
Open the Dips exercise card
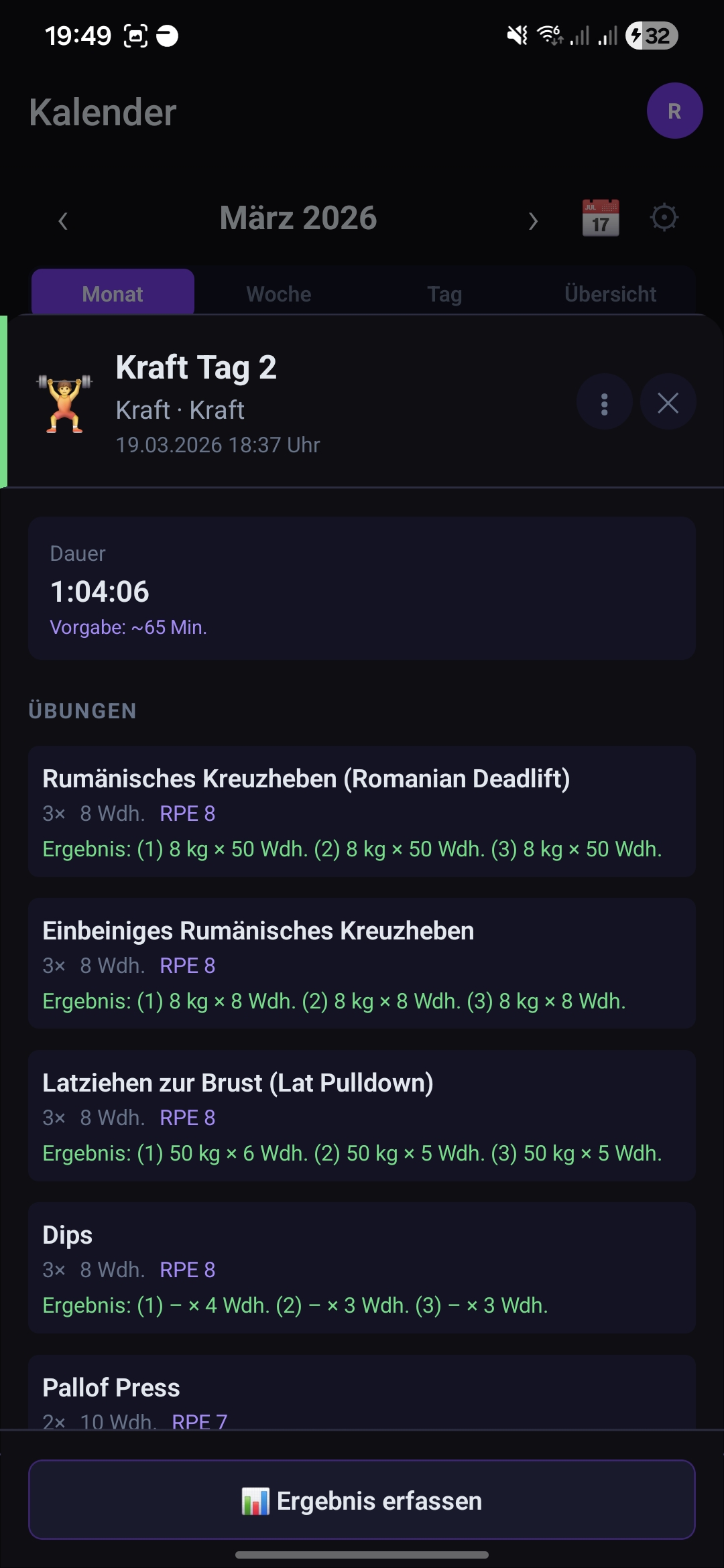point(362,1268)
